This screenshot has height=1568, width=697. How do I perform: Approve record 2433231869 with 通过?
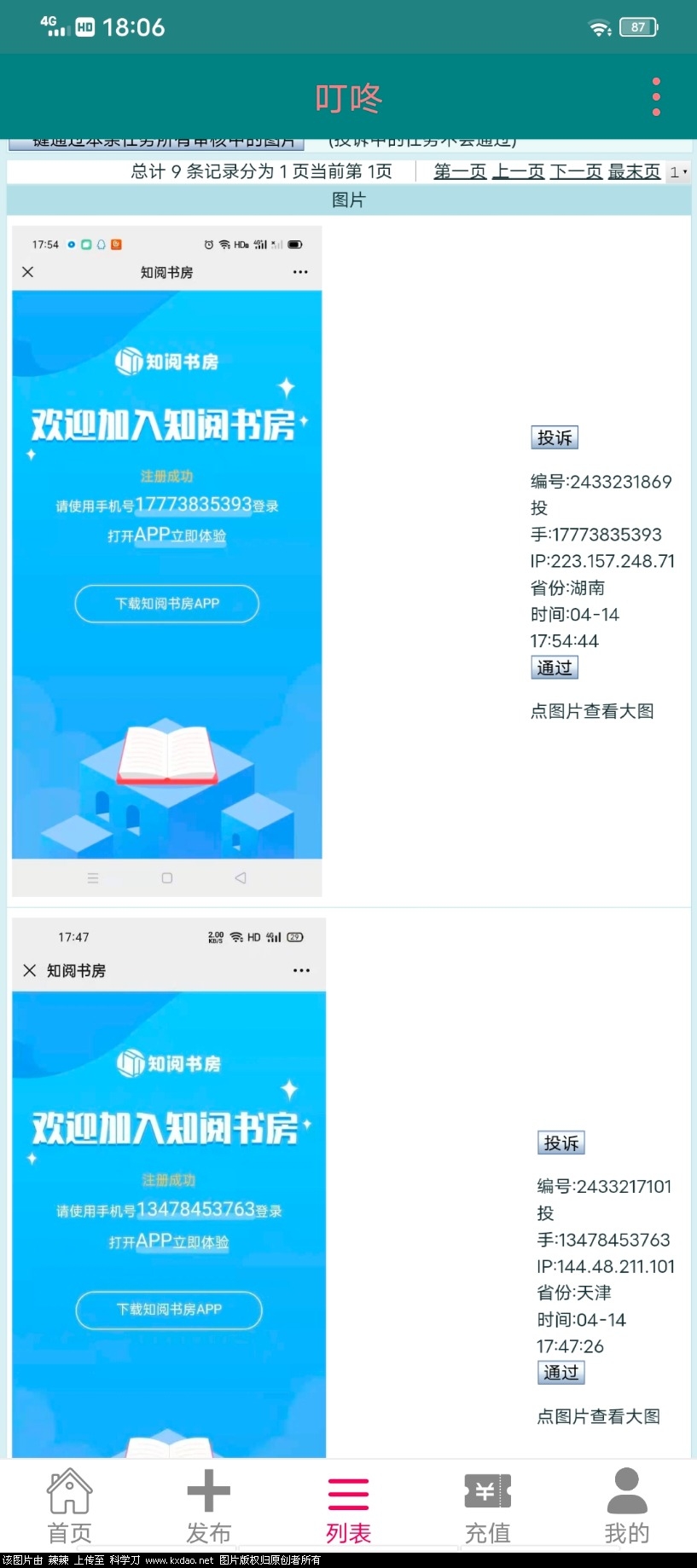tap(555, 668)
